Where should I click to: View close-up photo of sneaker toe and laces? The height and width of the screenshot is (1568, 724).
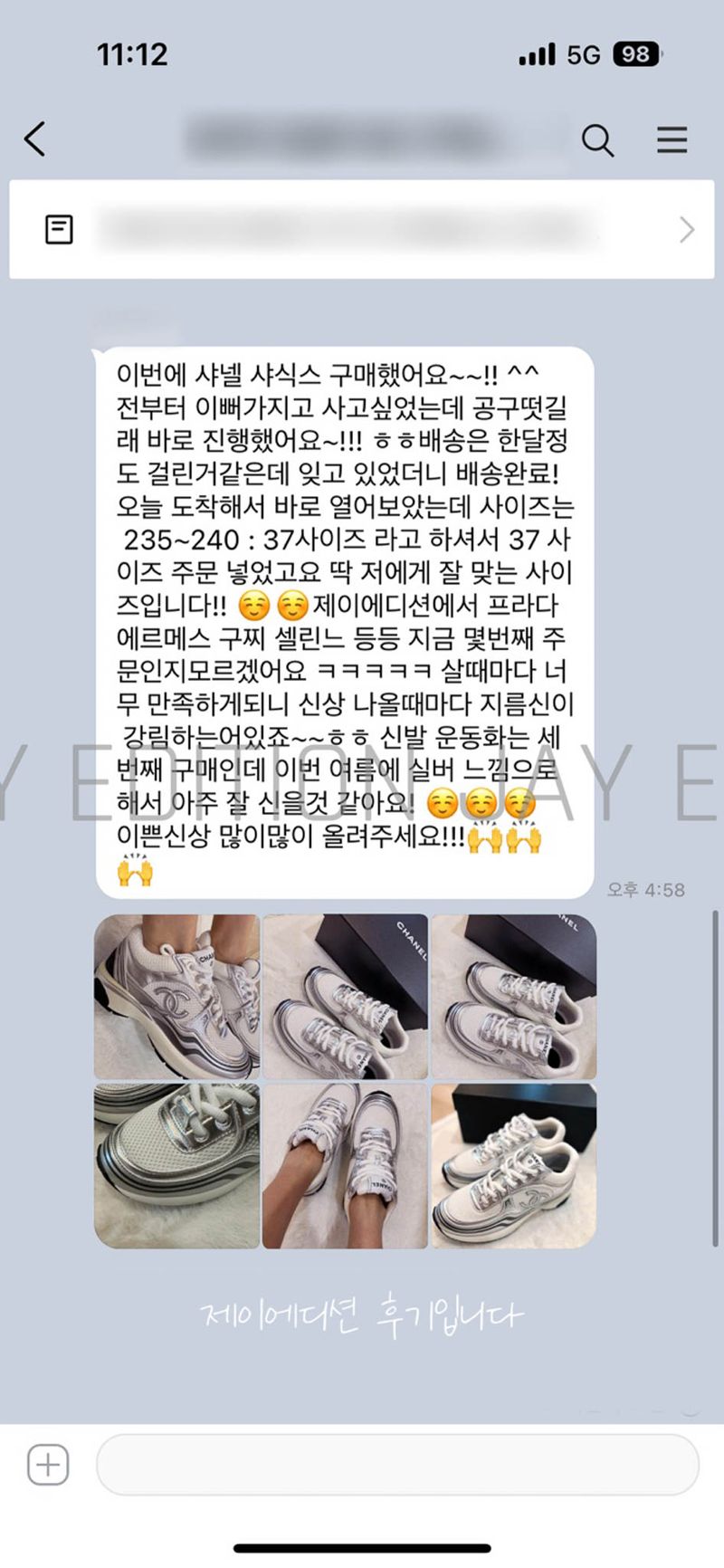pyautogui.click(x=177, y=1166)
